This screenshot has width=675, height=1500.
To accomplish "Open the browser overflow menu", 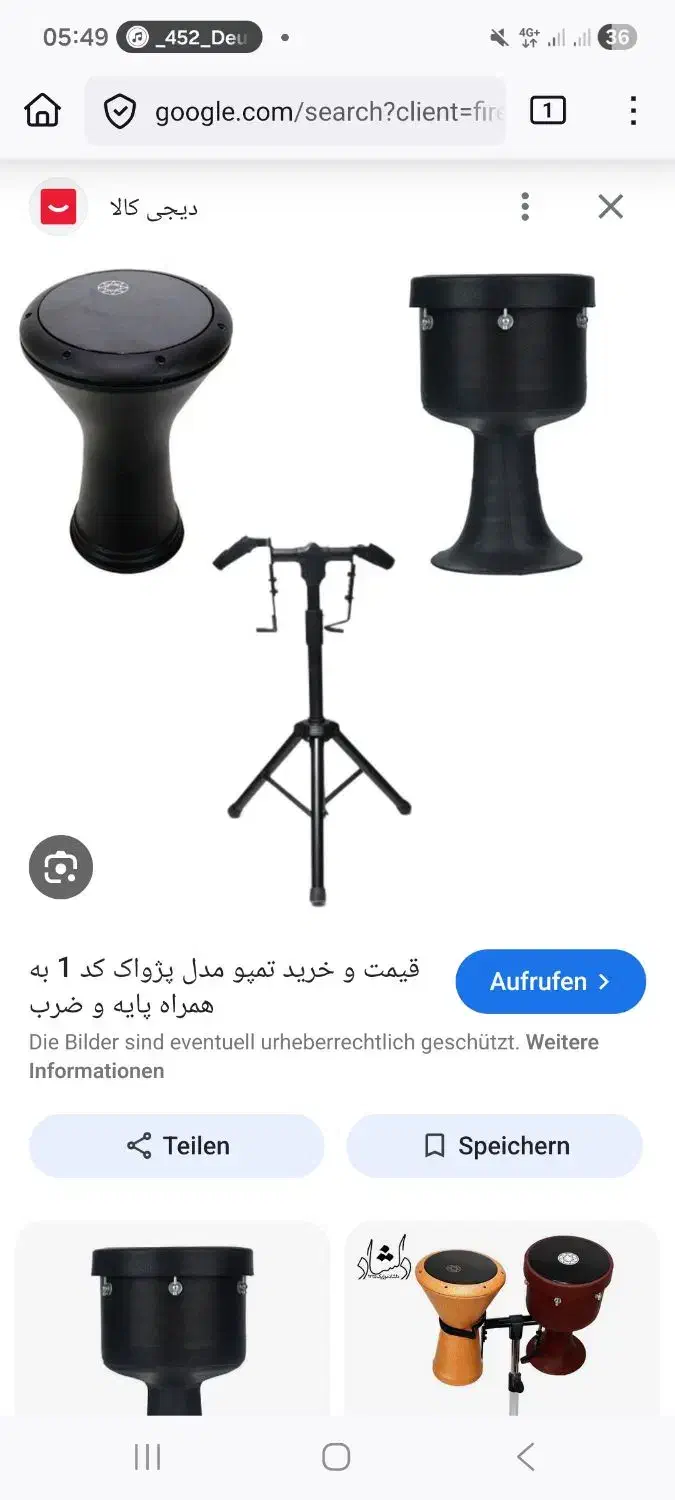I will coord(633,111).
